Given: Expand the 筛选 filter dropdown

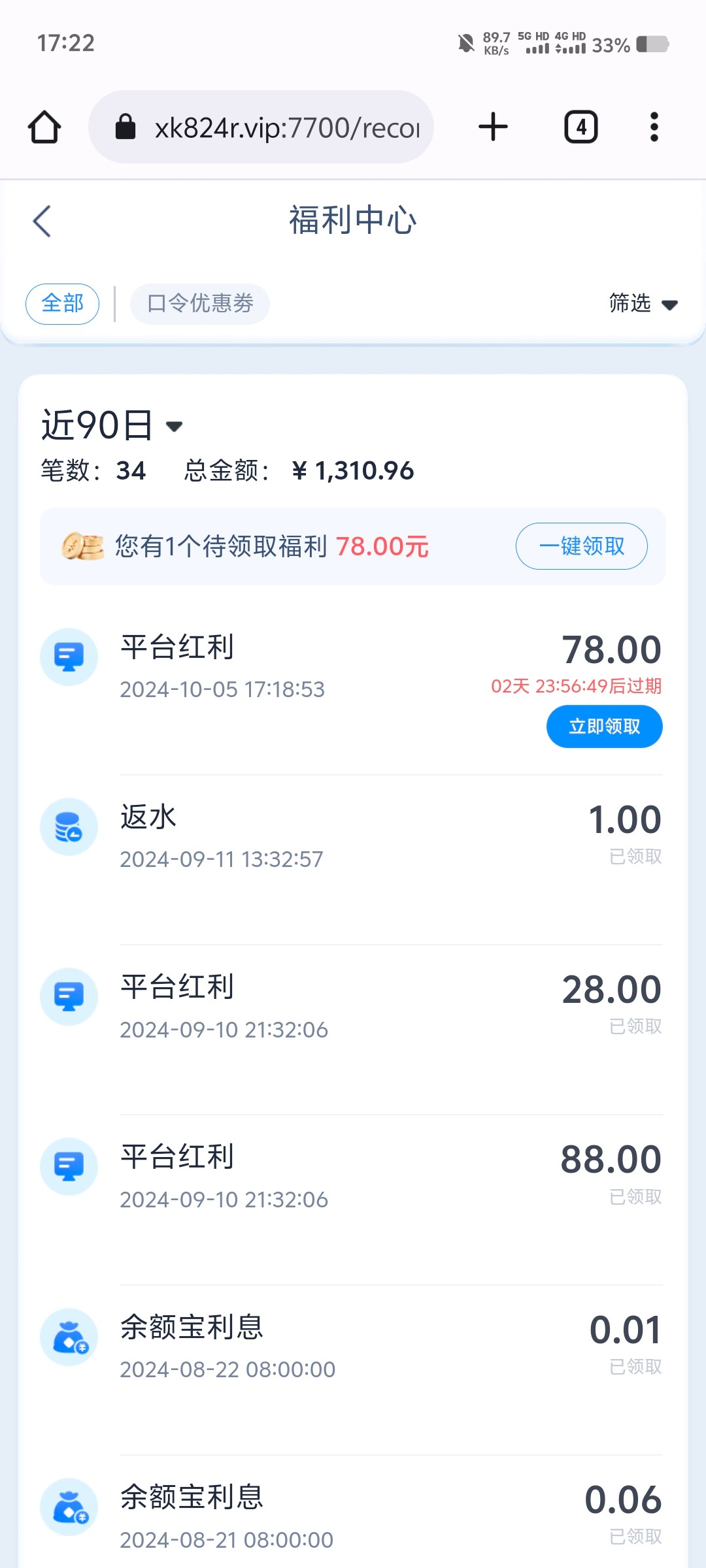Looking at the screenshot, I should pos(643,304).
